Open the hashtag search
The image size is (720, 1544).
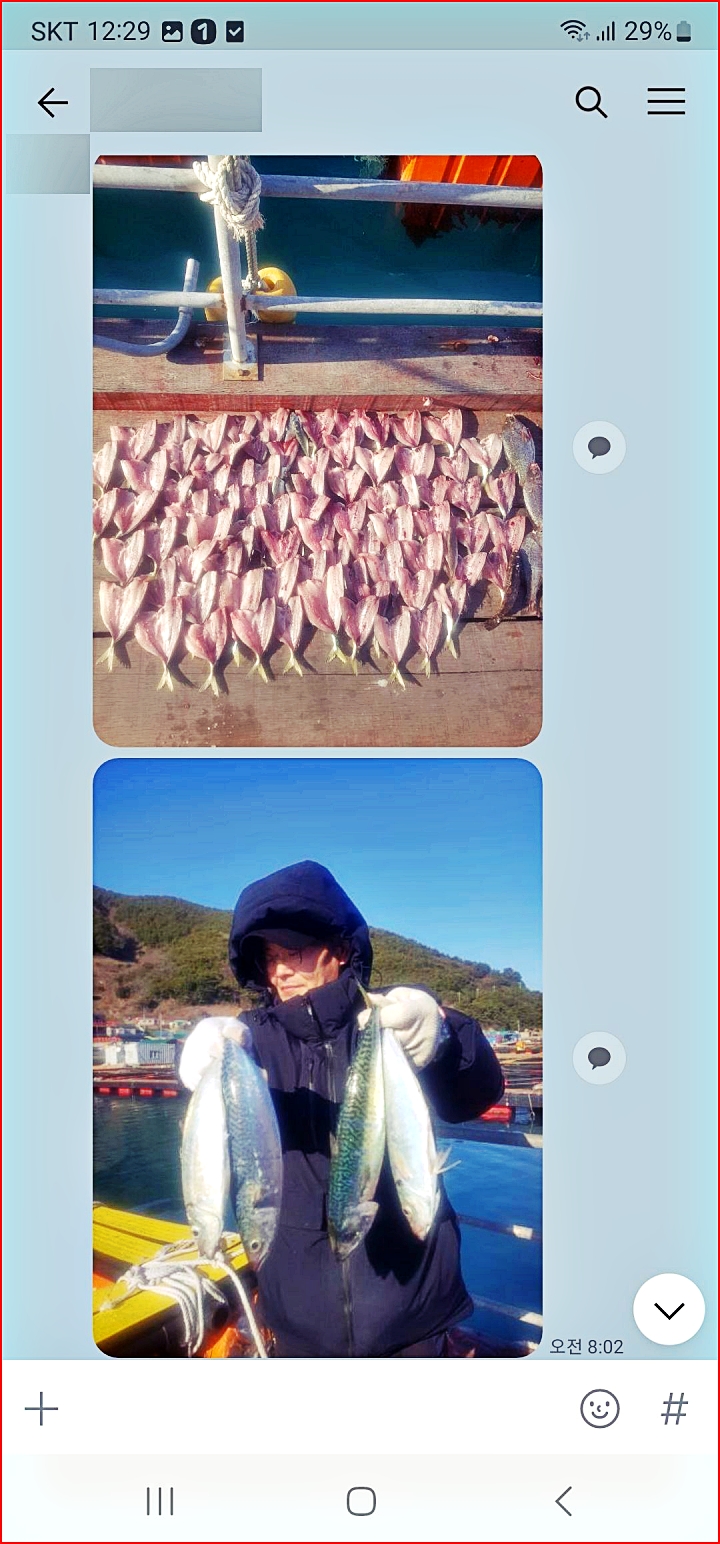tap(675, 1409)
